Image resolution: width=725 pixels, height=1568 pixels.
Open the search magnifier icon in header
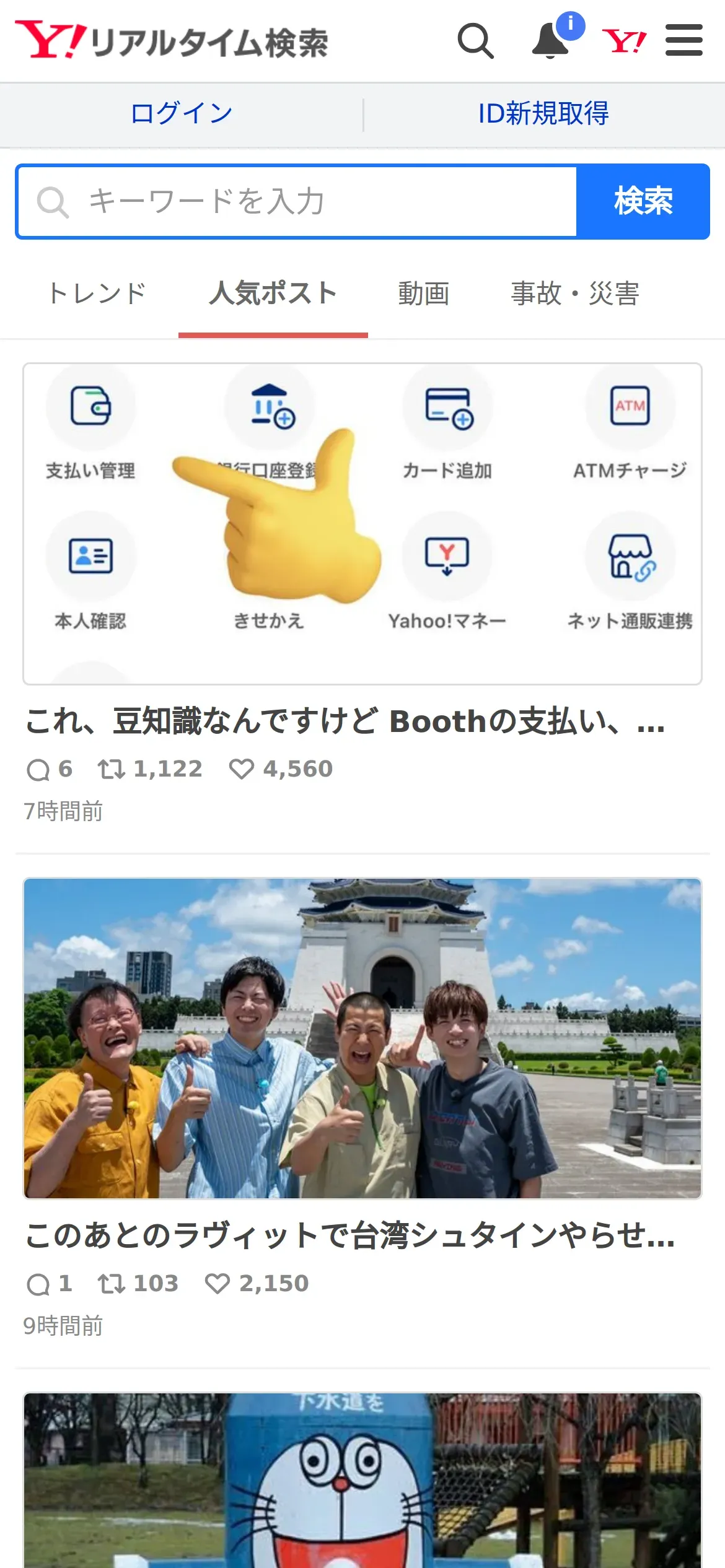coord(475,41)
